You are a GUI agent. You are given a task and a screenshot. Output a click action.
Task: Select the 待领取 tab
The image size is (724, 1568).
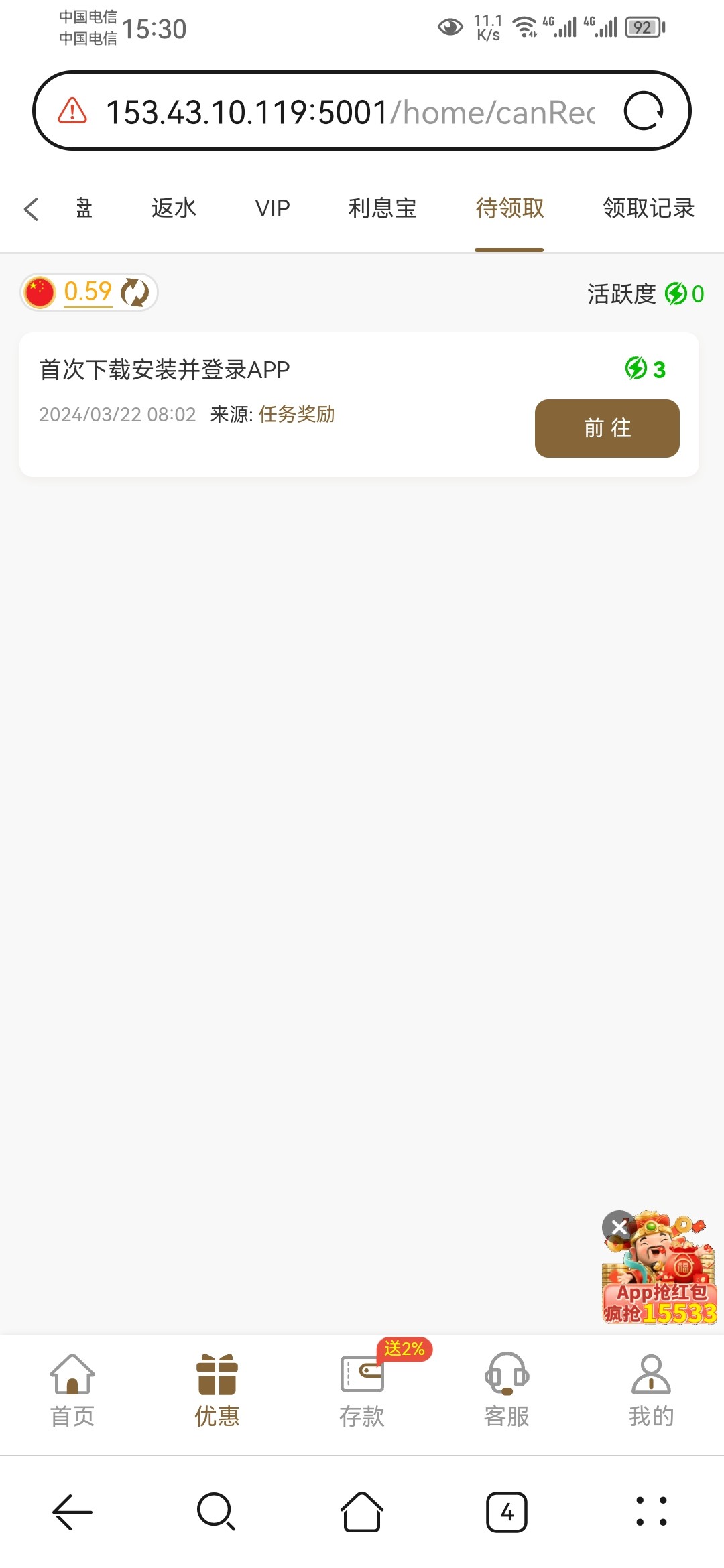point(509,208)
